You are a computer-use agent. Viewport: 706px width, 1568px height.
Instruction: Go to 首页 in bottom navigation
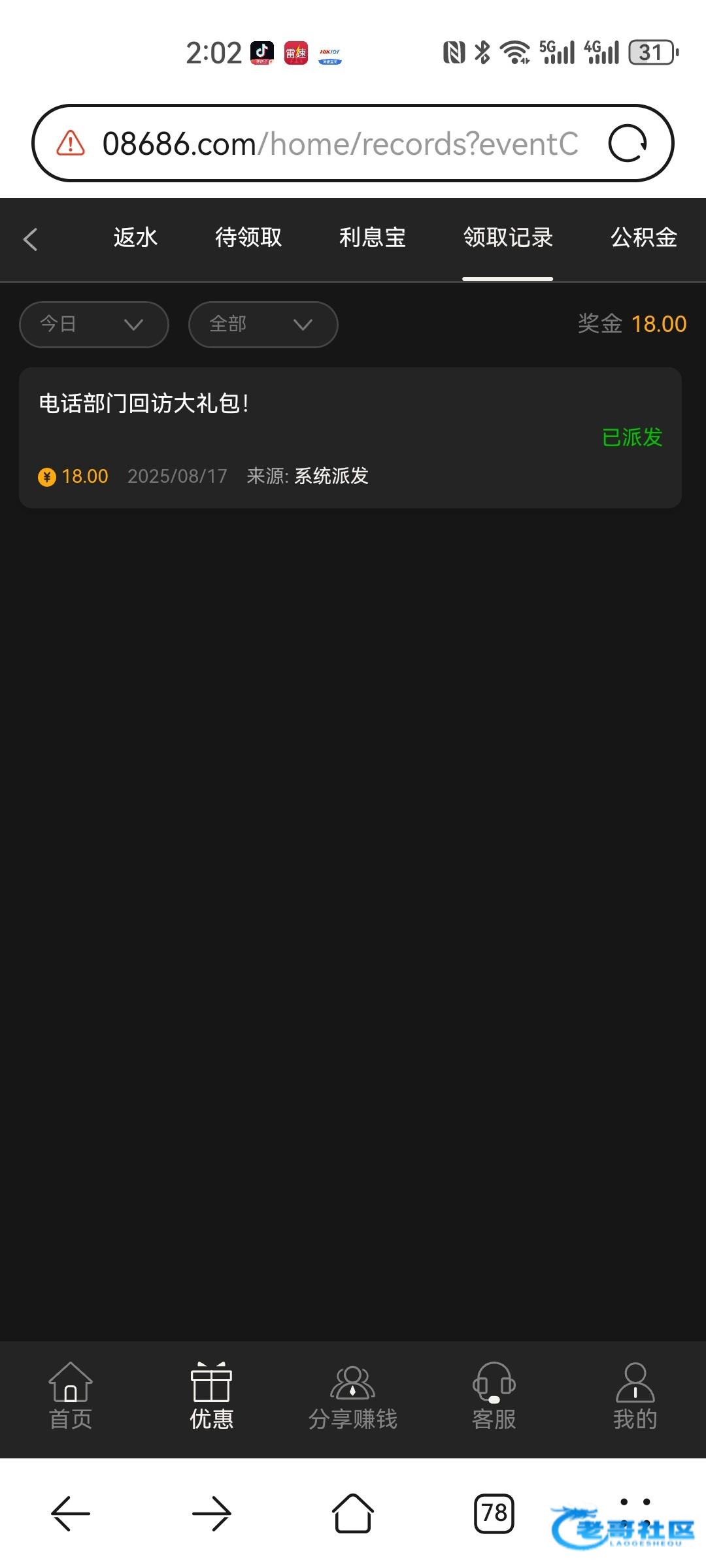click(71, 1396)
